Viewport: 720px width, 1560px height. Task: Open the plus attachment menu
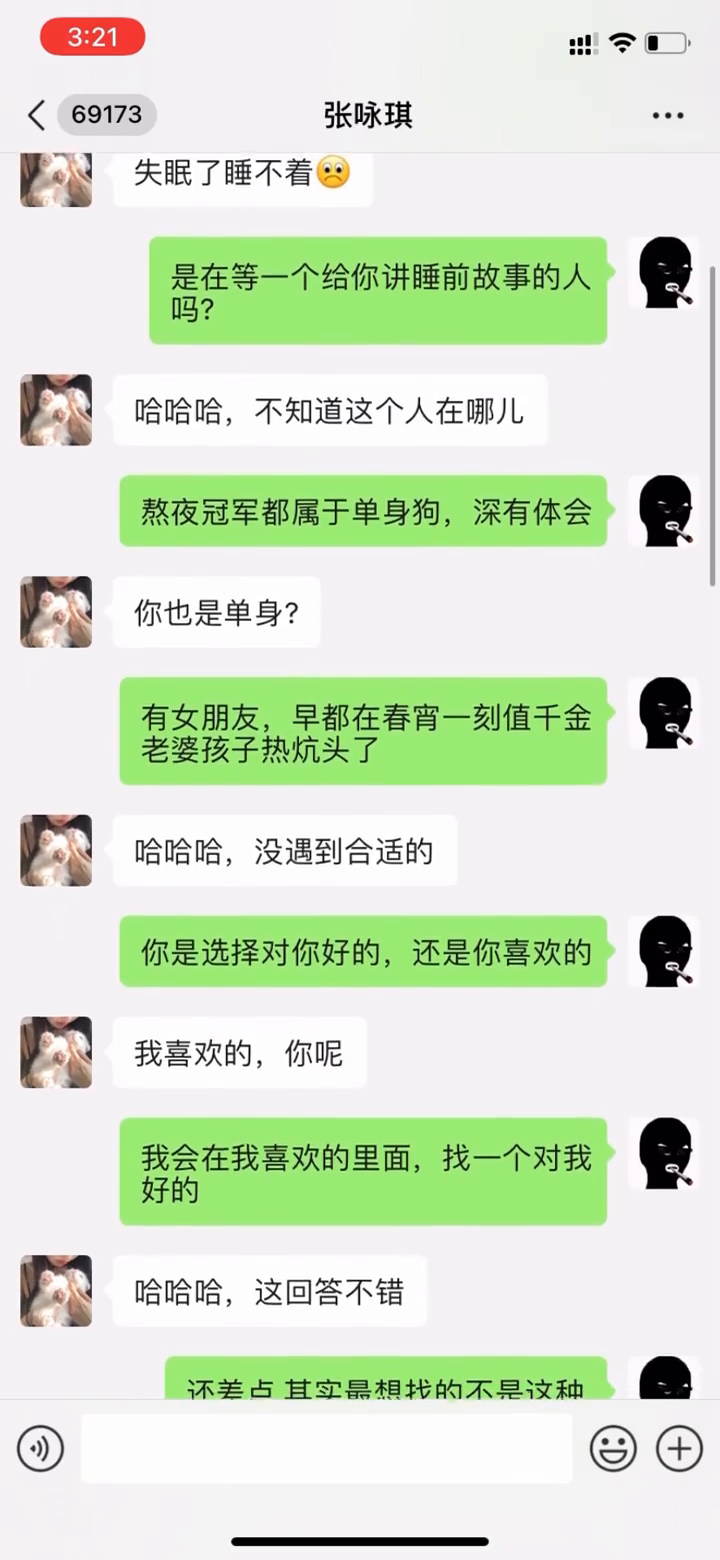click(x=679, y=1448)
